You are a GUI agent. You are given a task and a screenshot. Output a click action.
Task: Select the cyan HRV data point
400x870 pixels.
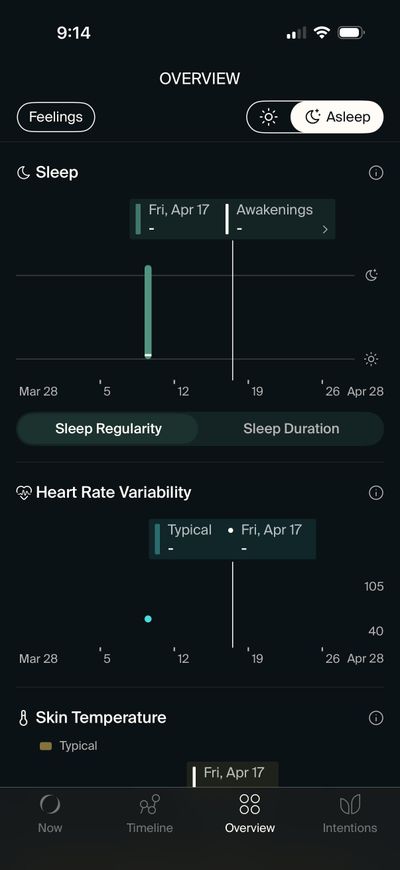(x=148, y=619)
